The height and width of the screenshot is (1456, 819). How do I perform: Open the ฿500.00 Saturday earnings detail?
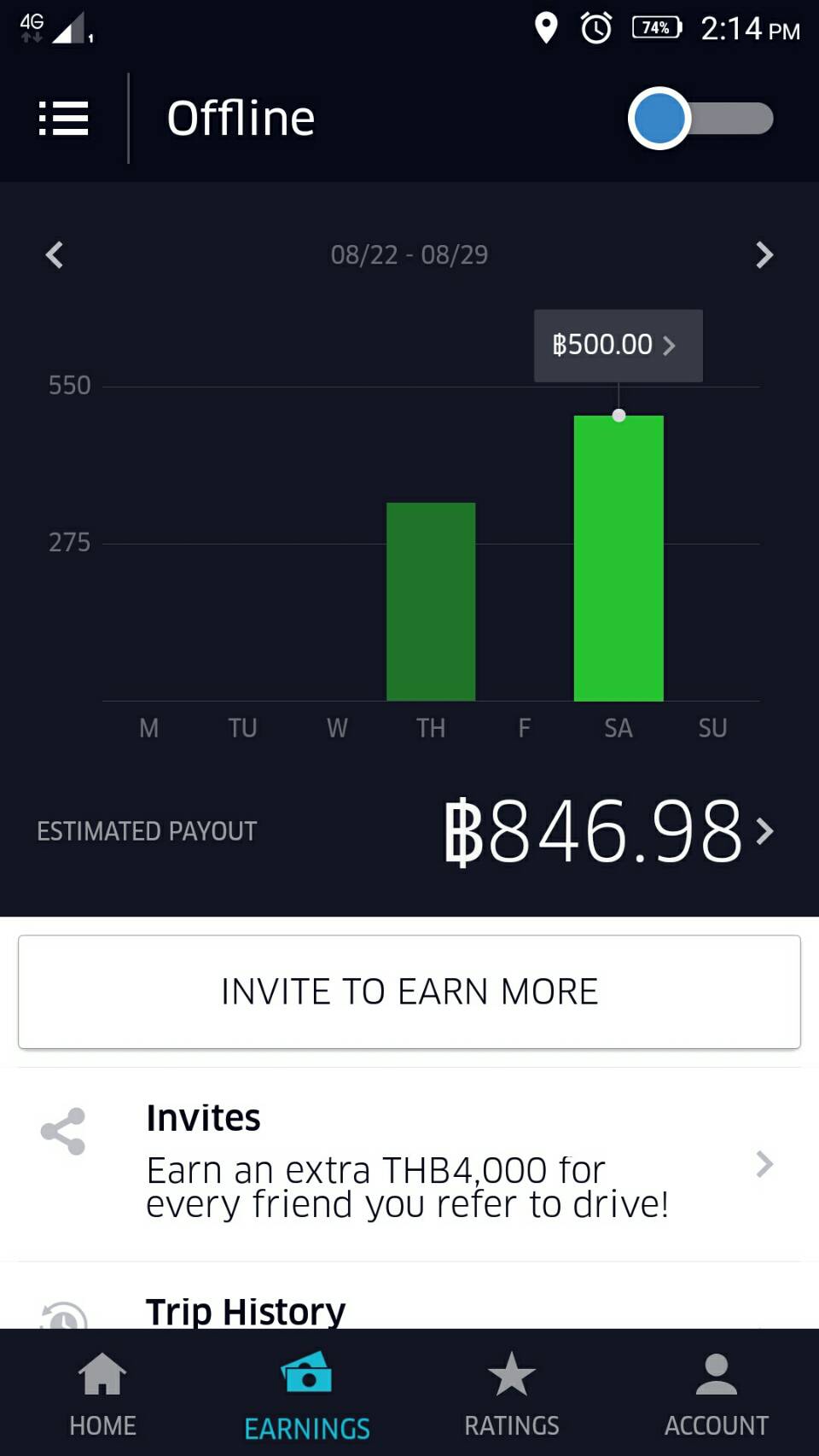pos(619,345)
